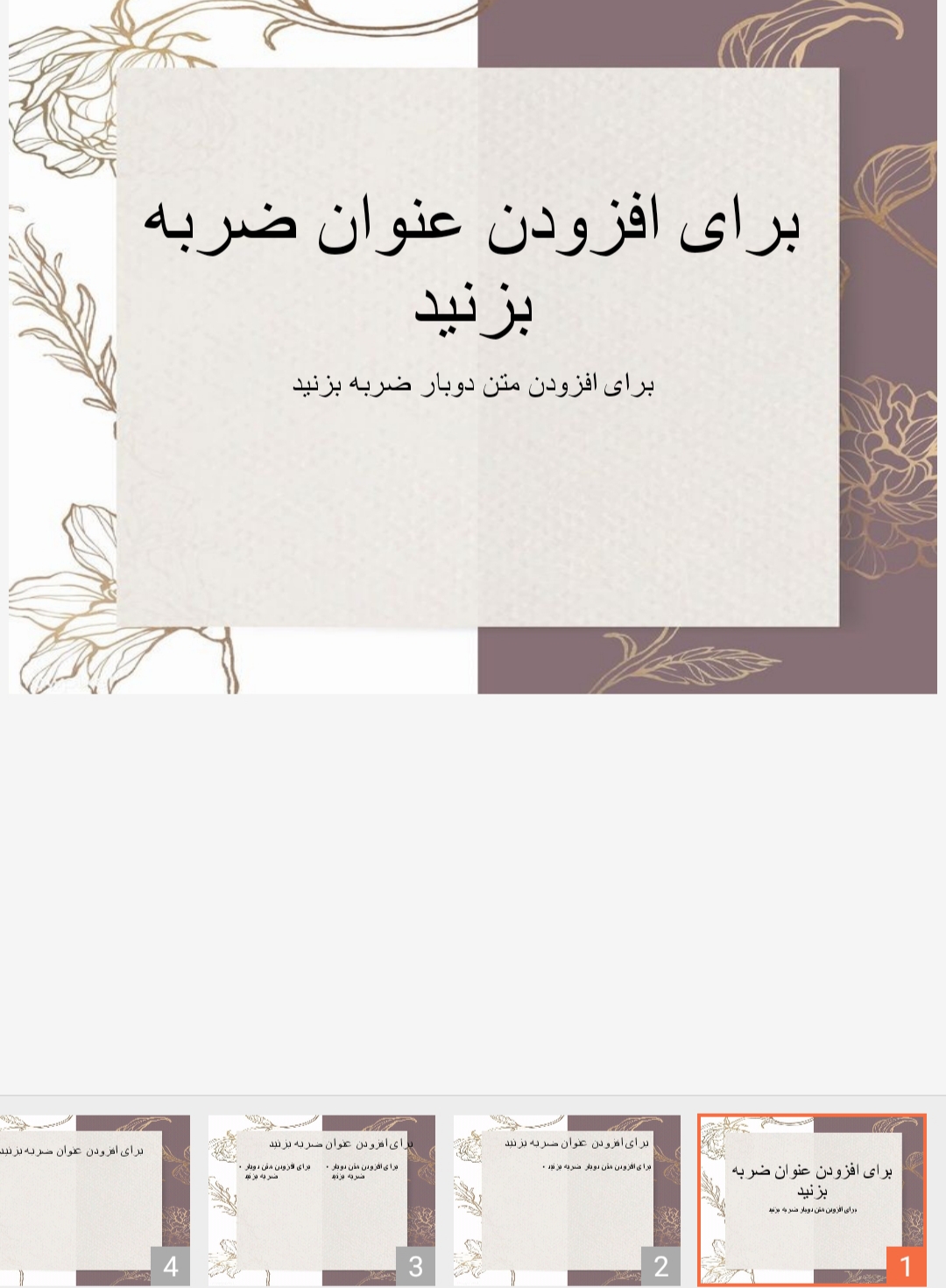Image resolution: width=946 pixels, height=1288 pixels.
Task: Tap the subtitle placeholder on the main slide
Action: [x=473, y=384]
